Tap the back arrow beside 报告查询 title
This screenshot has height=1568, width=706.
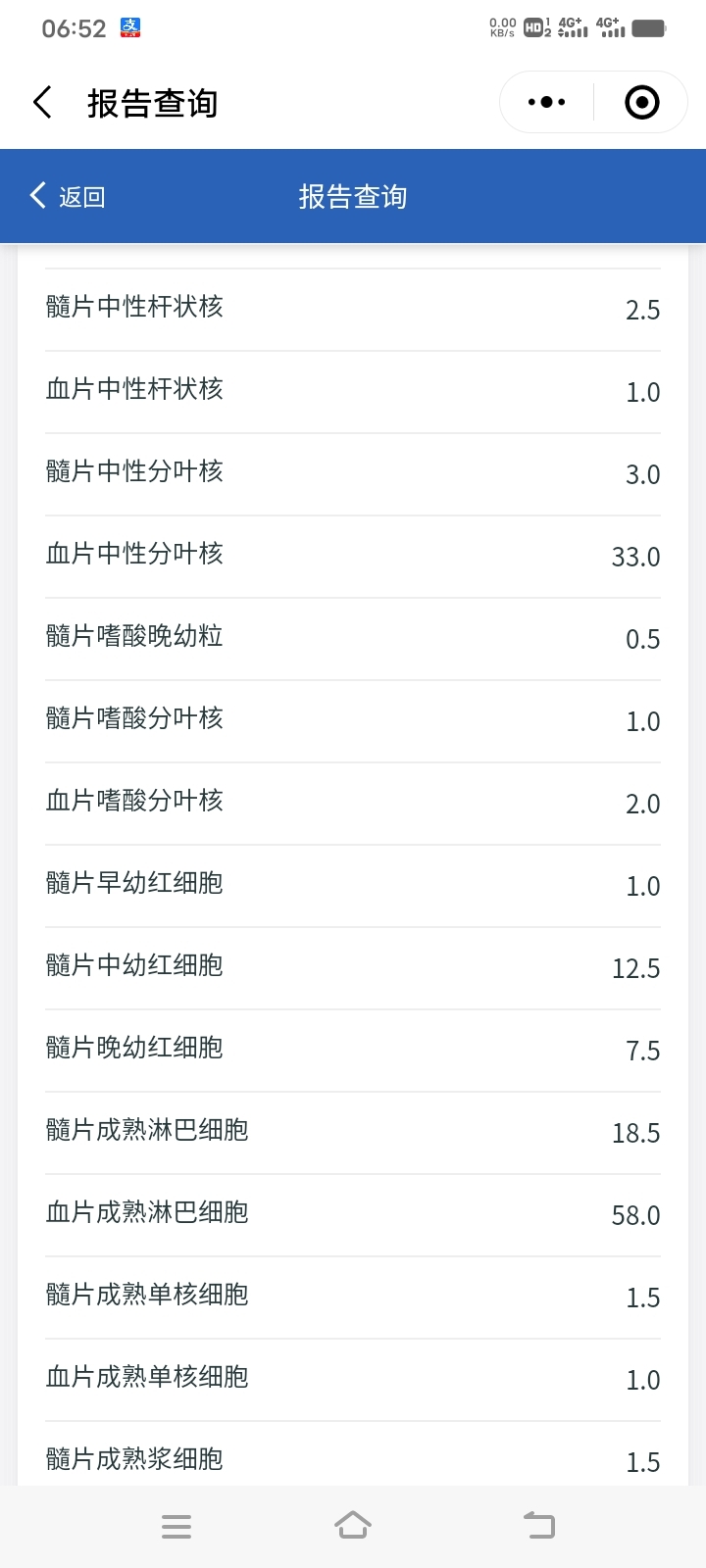pos(42,102)
